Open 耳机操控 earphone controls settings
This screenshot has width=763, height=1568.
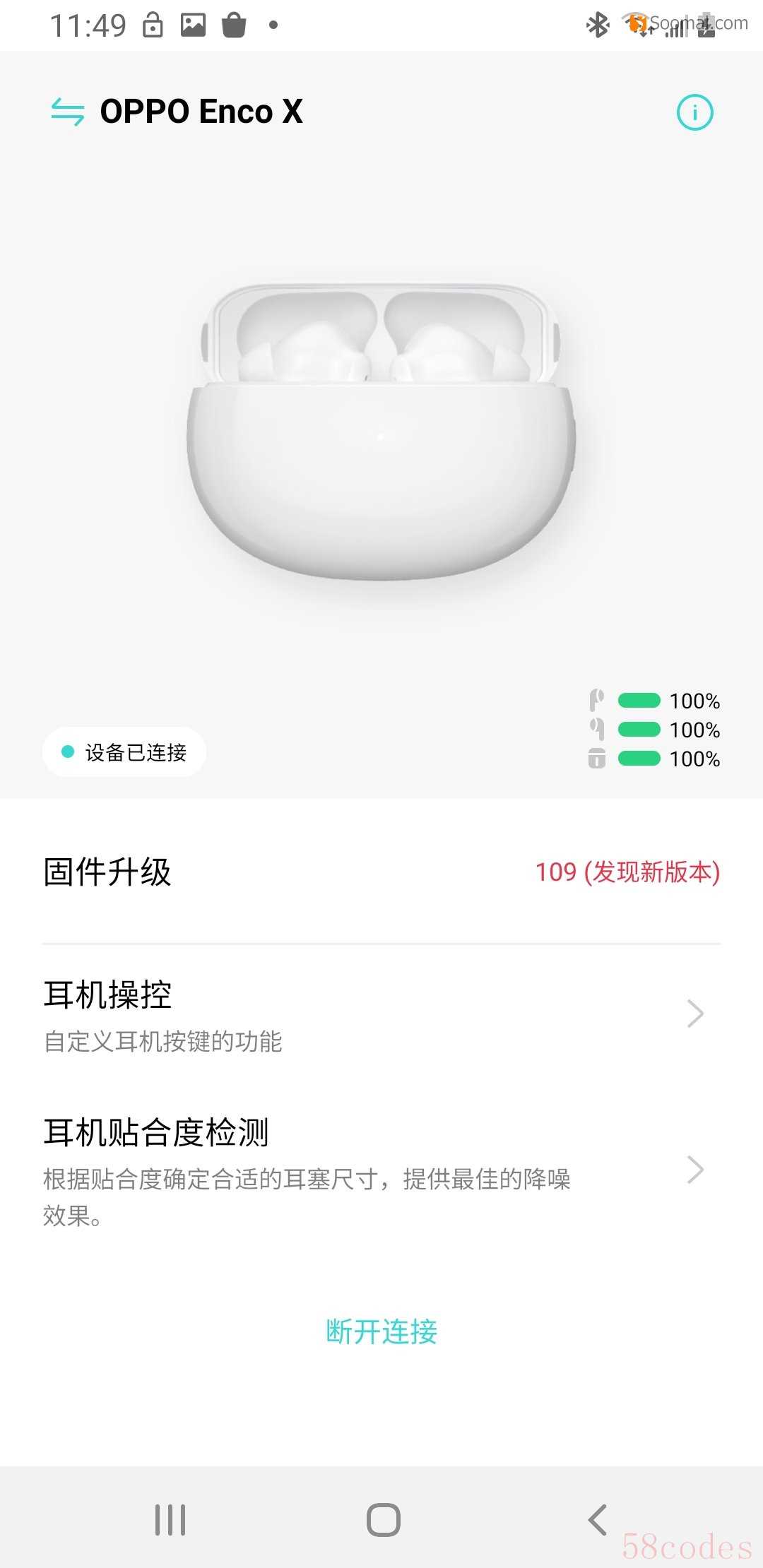[x=381, y=1015]
